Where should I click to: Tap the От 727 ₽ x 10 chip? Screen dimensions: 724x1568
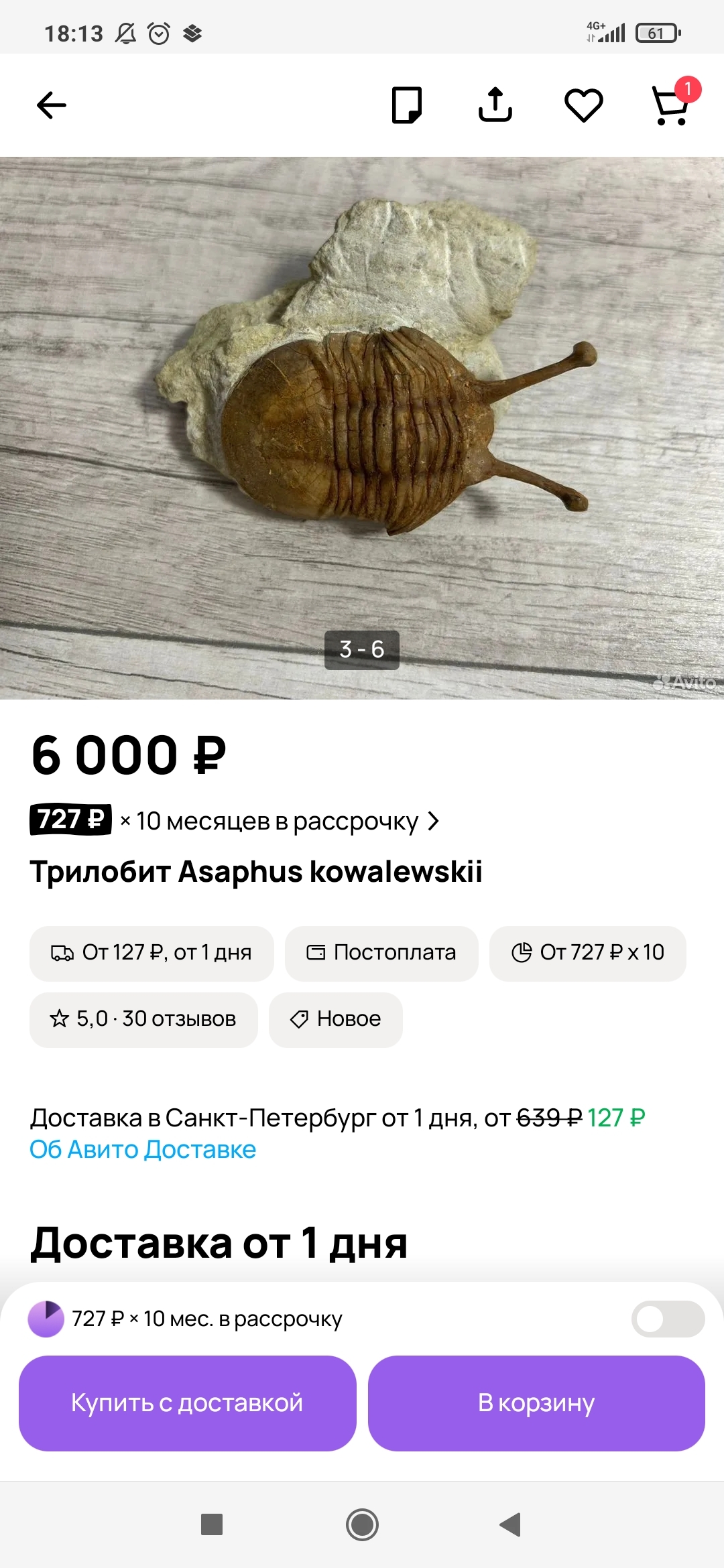click(x=587, y=953)
